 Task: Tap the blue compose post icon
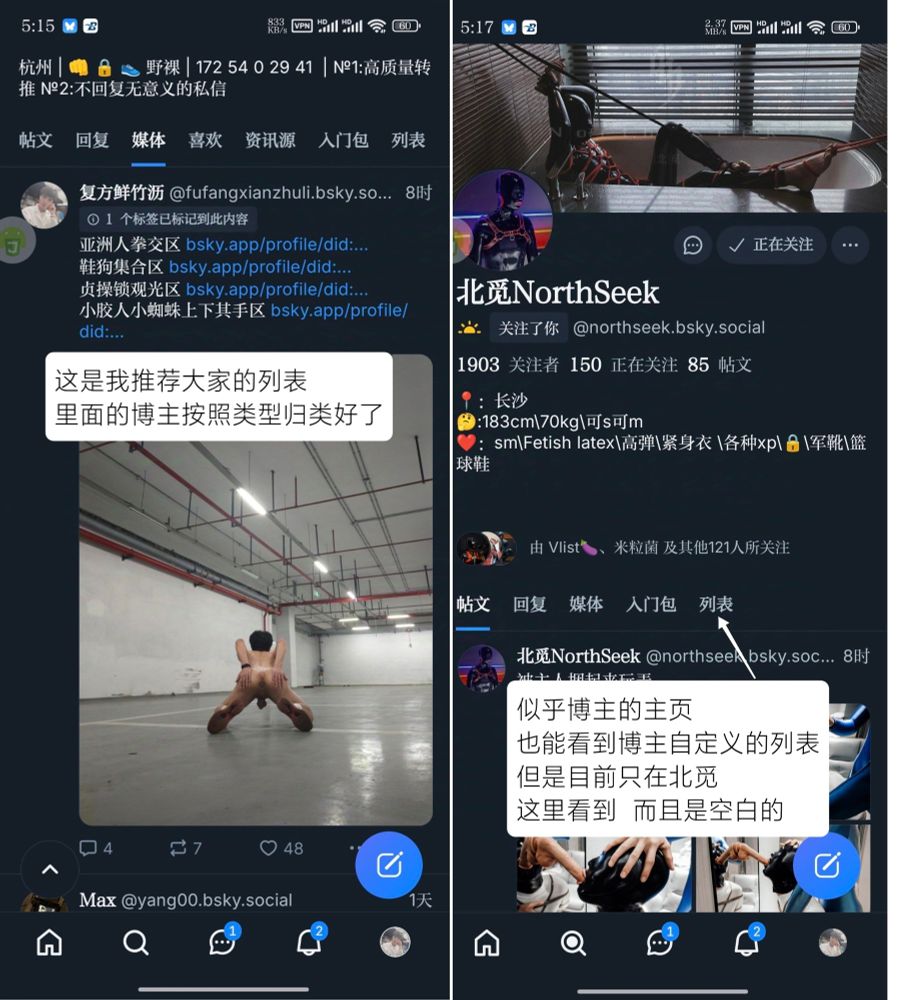pos(389,865)
